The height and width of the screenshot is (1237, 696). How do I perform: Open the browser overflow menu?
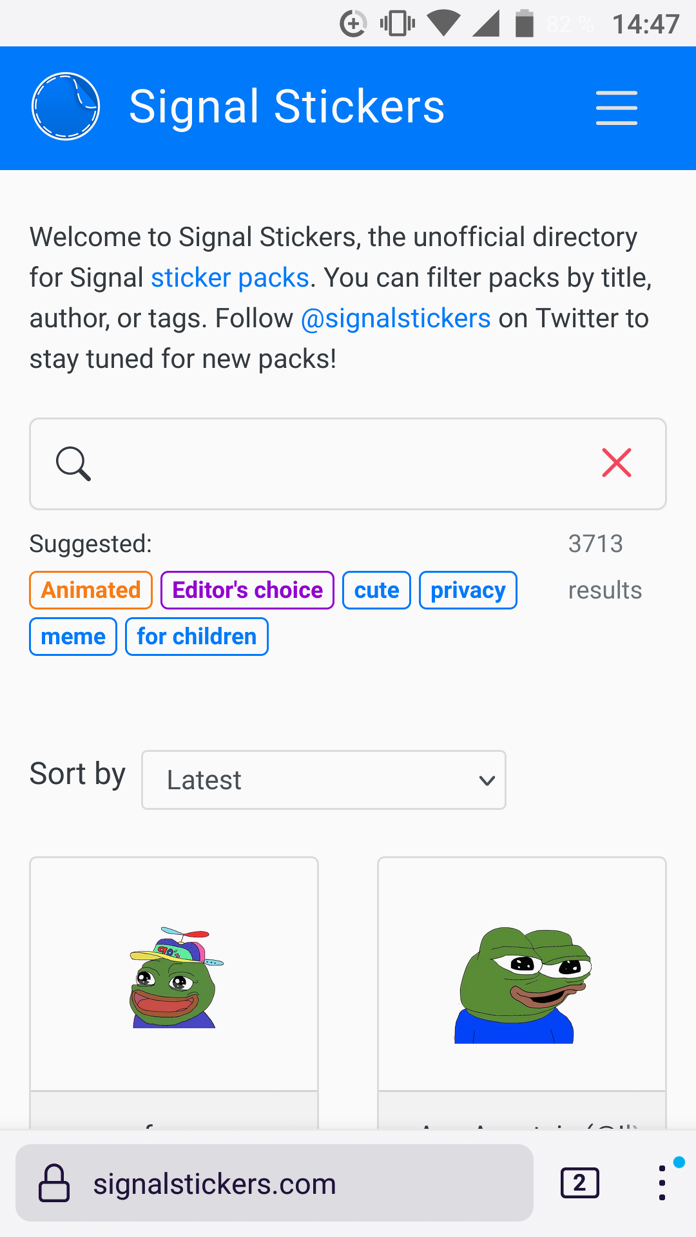tap(662, 1183)
